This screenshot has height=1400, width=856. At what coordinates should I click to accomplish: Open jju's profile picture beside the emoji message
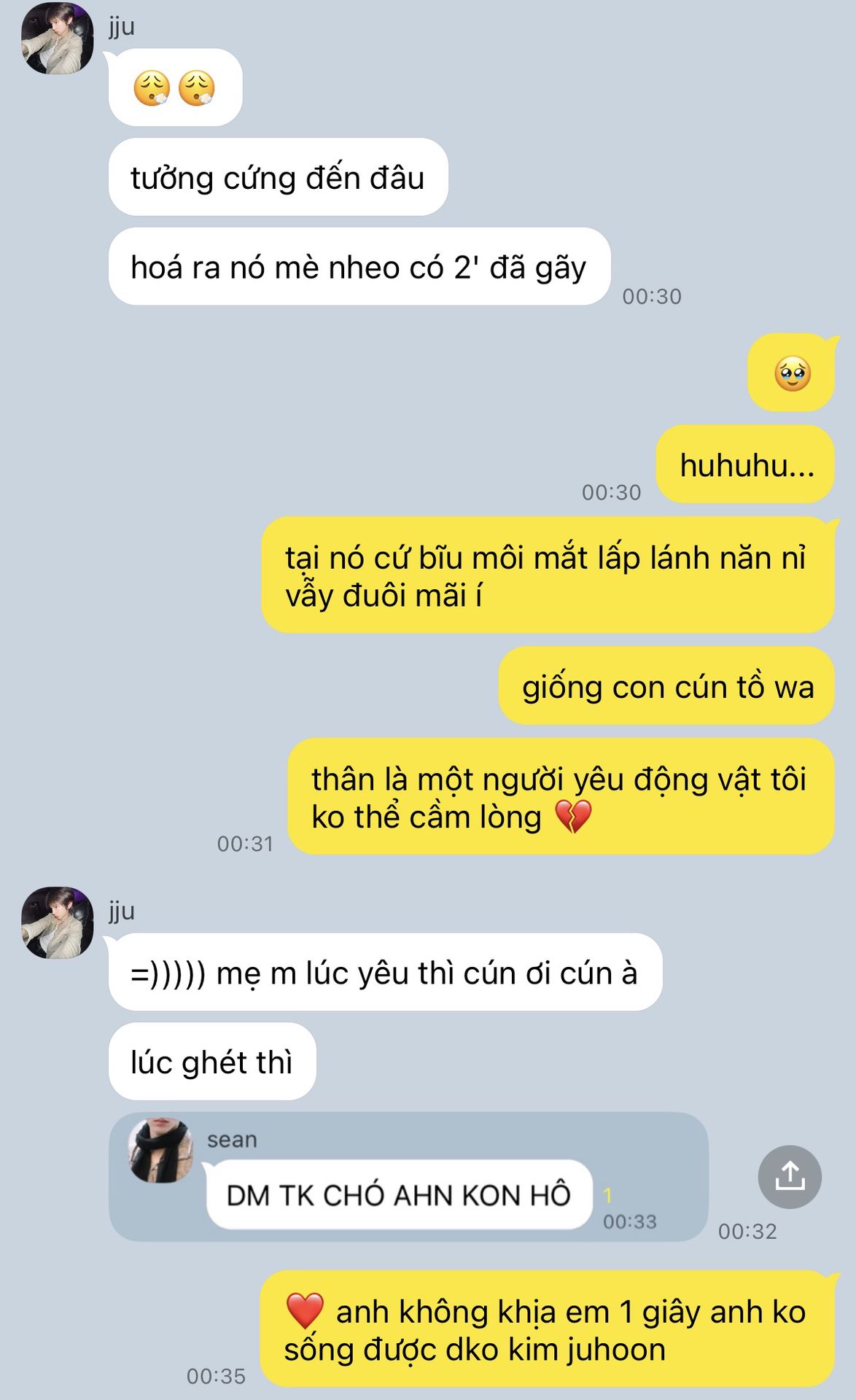(x=57, y=39)
